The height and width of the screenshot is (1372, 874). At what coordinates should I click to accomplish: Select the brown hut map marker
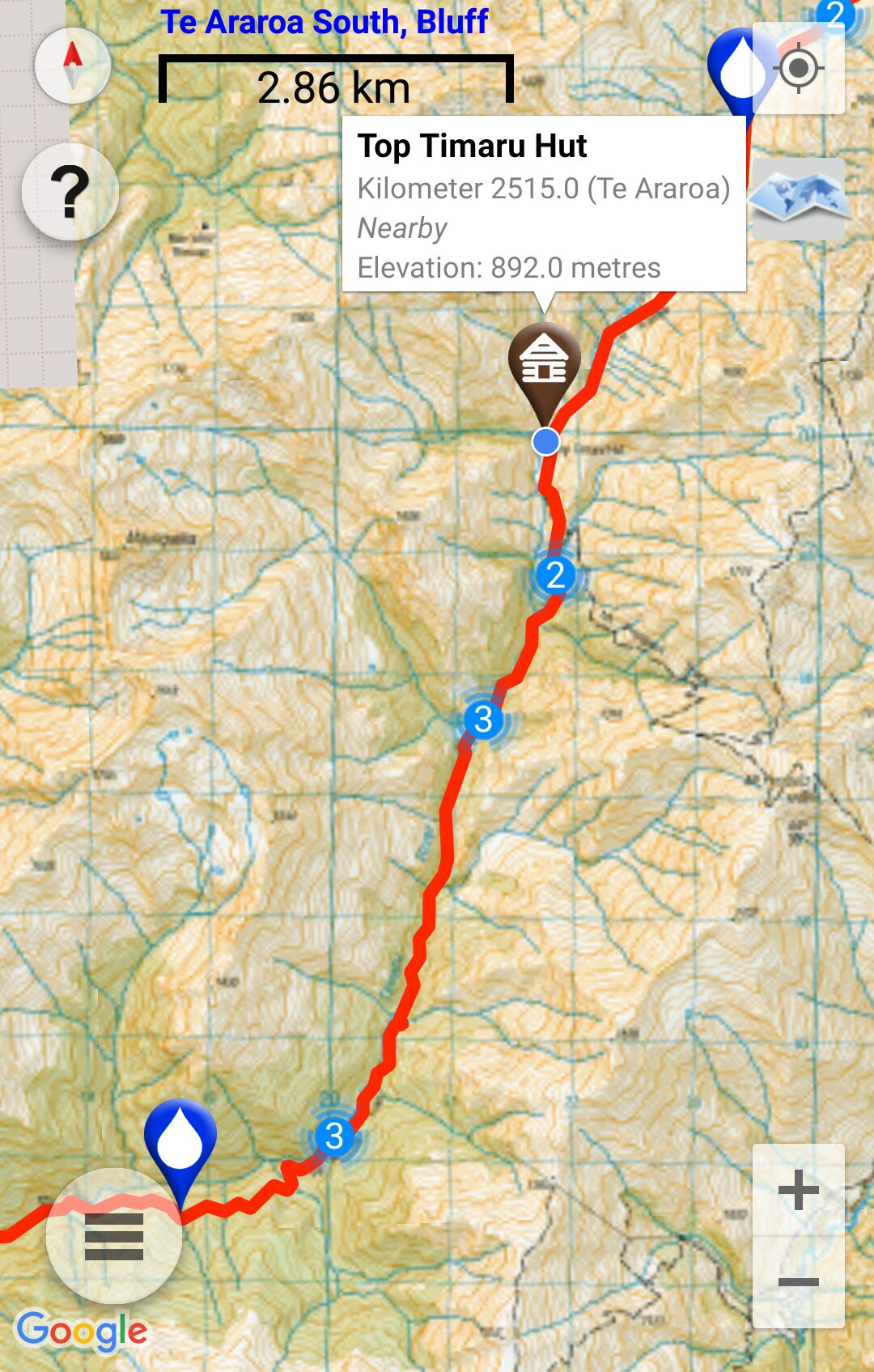pos(545,363)
